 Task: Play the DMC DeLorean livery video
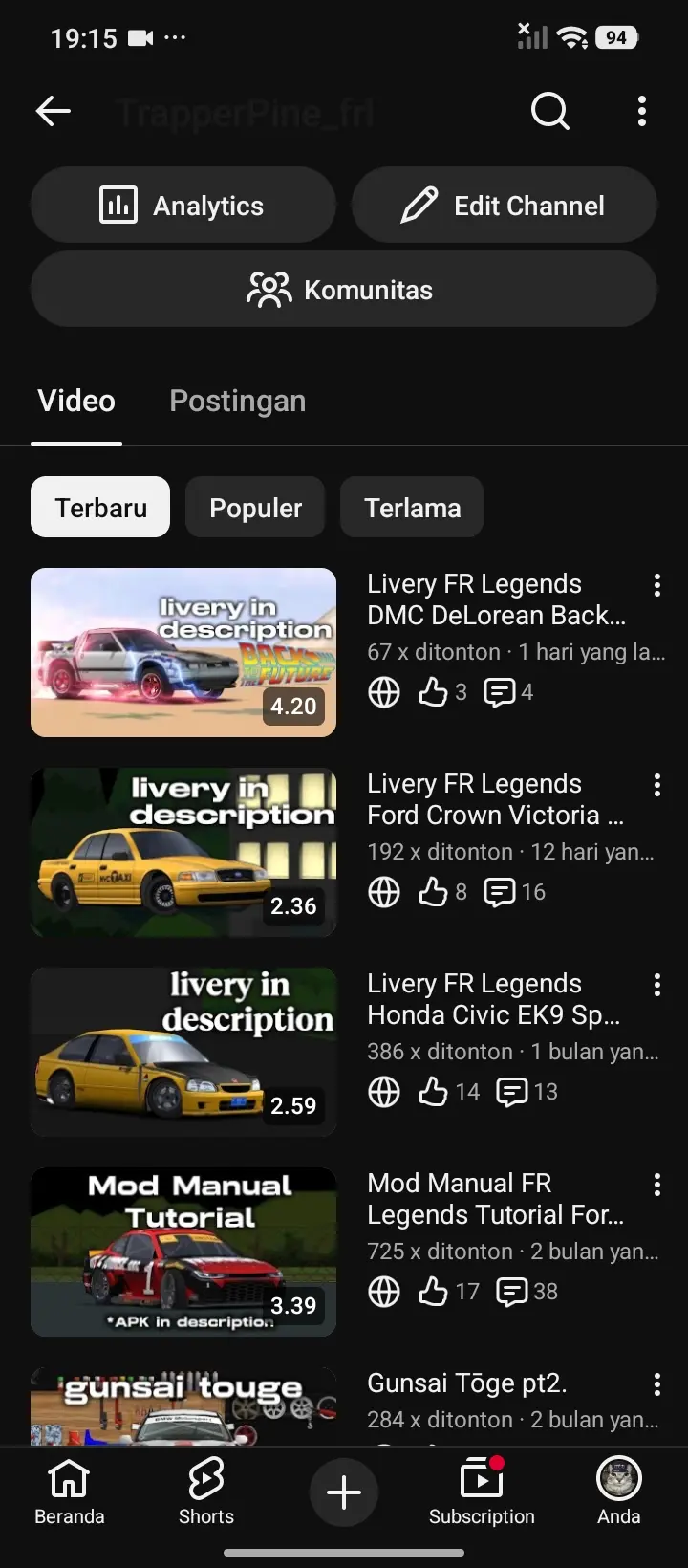183,653
